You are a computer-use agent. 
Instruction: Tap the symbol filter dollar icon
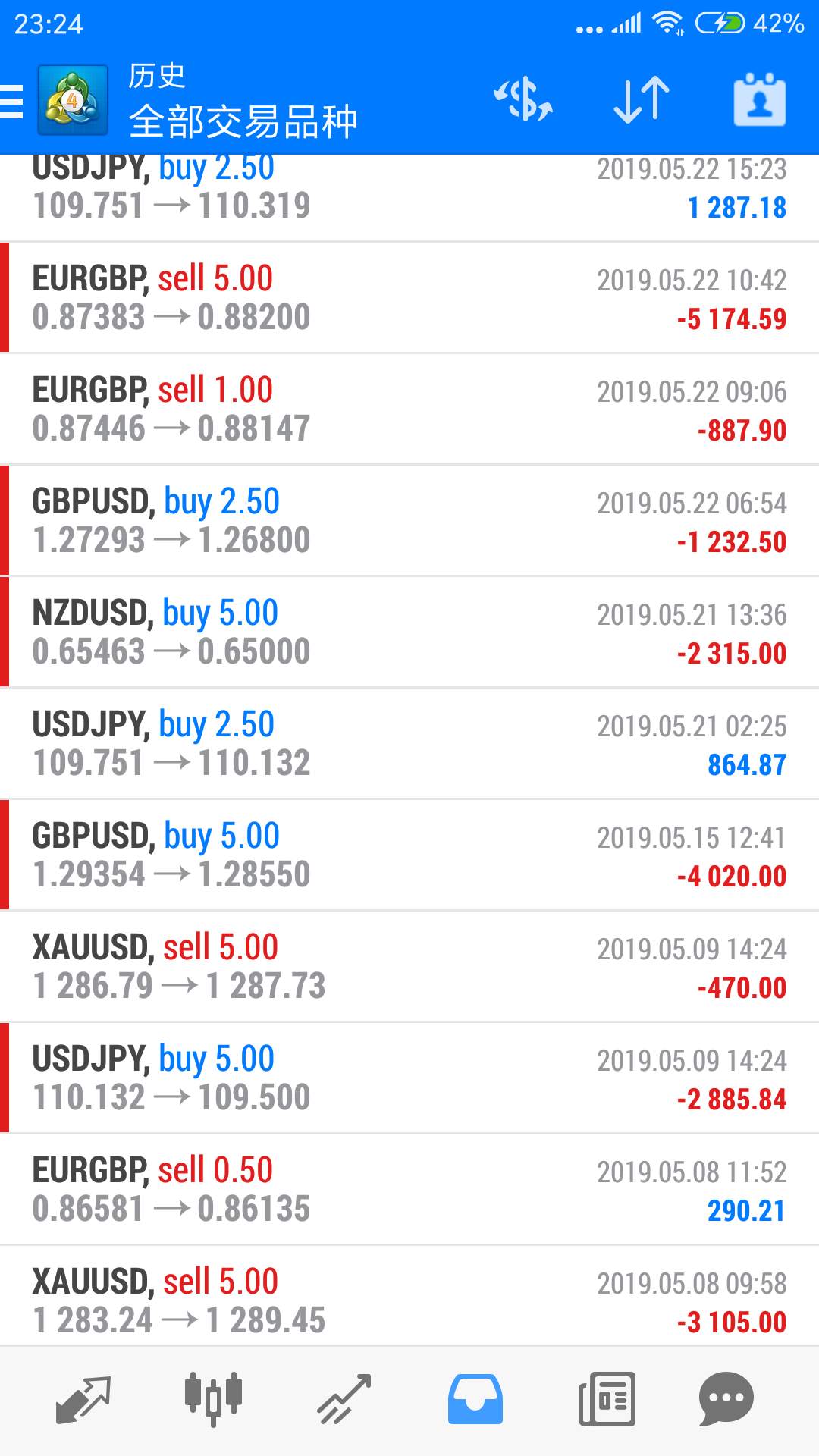coord(523,100)
